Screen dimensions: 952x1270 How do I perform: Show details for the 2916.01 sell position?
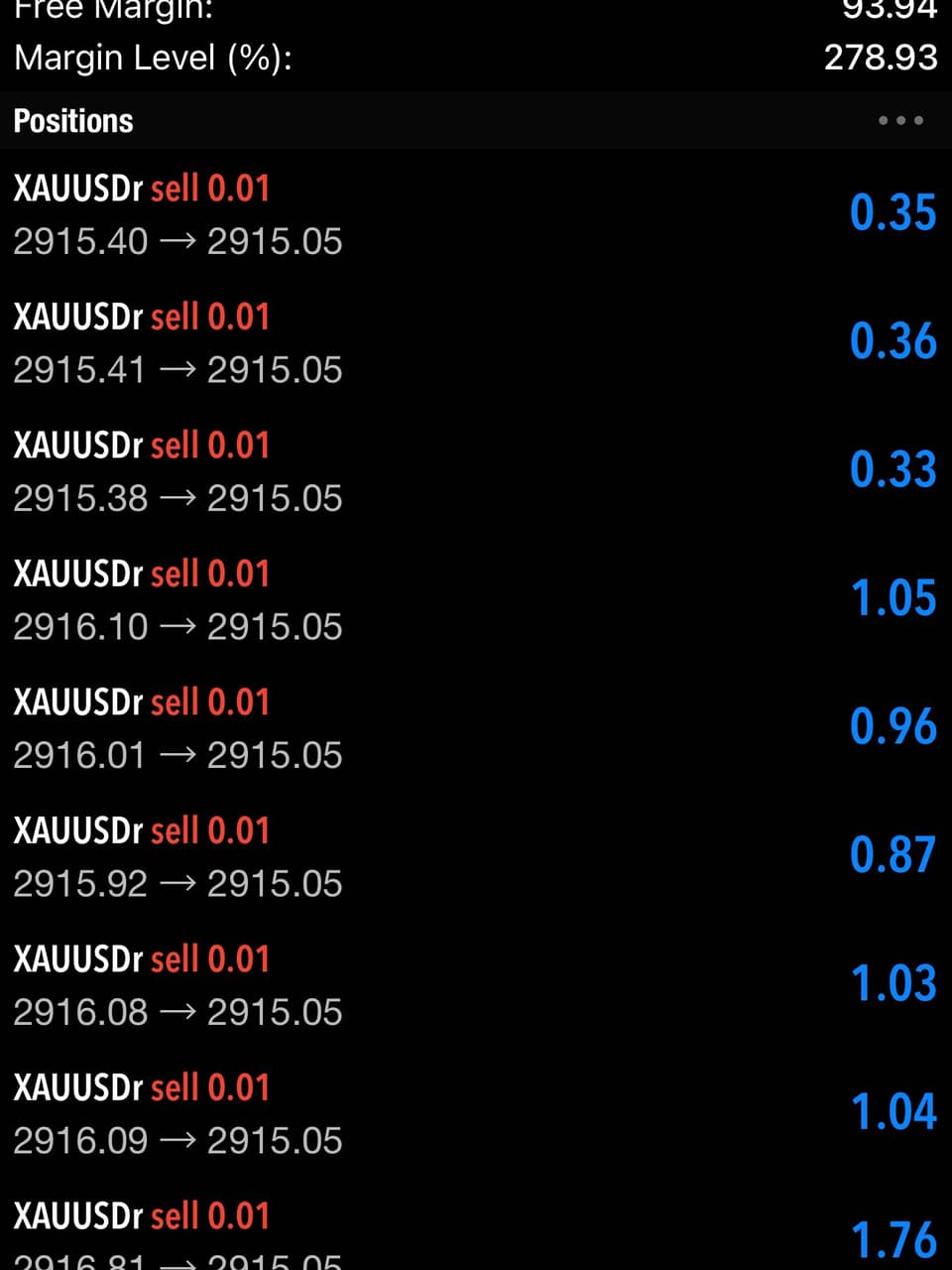tap(476, 728)
